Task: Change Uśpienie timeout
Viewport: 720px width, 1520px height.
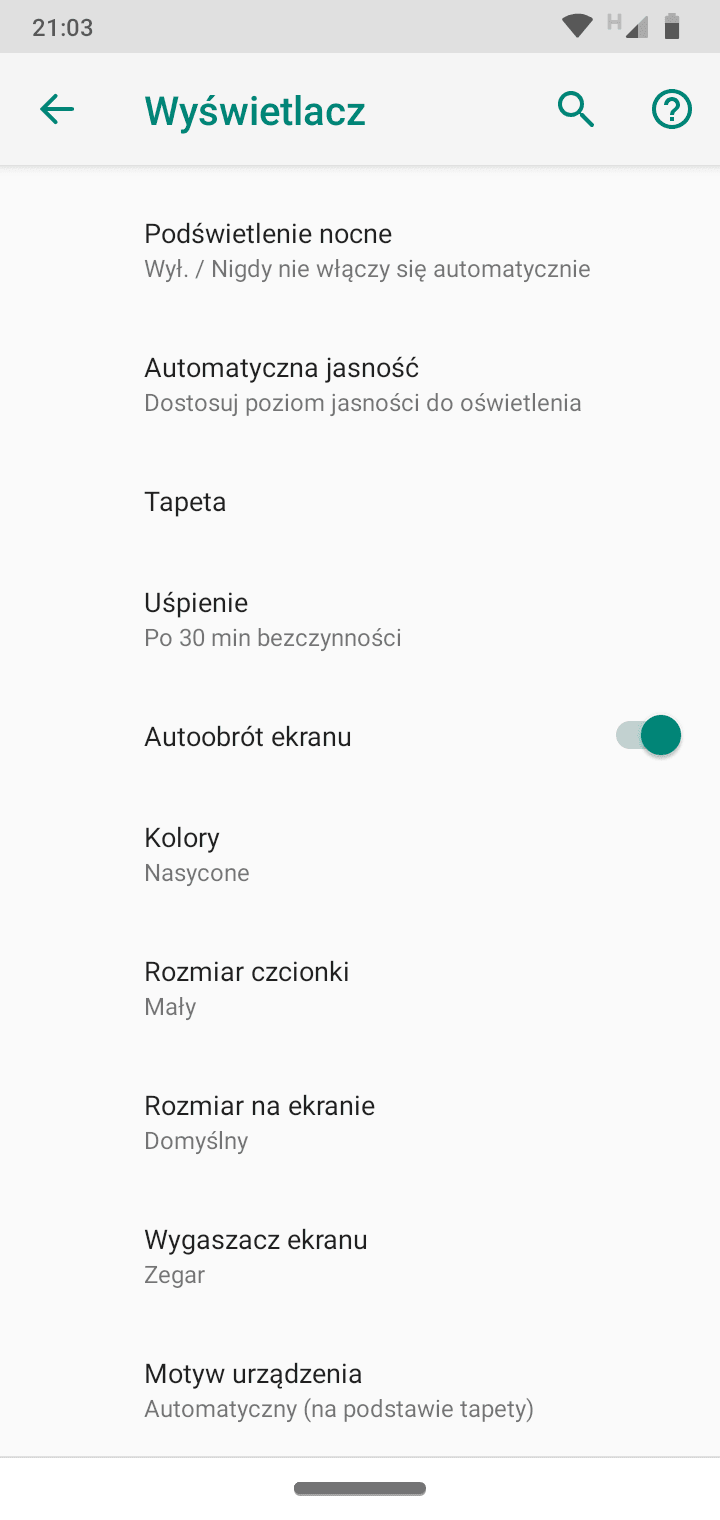Action: tap(360, 620)
